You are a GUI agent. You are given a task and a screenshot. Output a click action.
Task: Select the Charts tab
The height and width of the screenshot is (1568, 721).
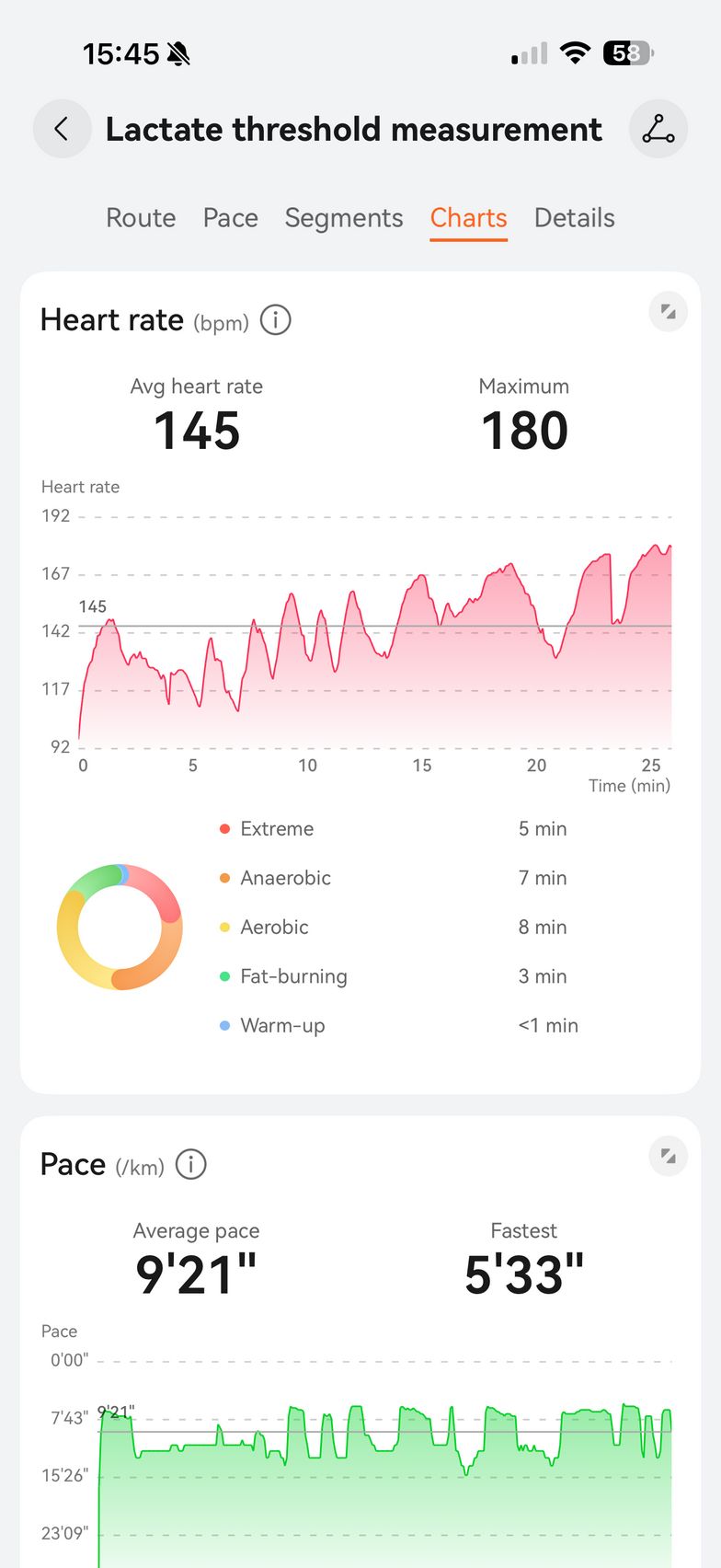(x=468, y=218)
